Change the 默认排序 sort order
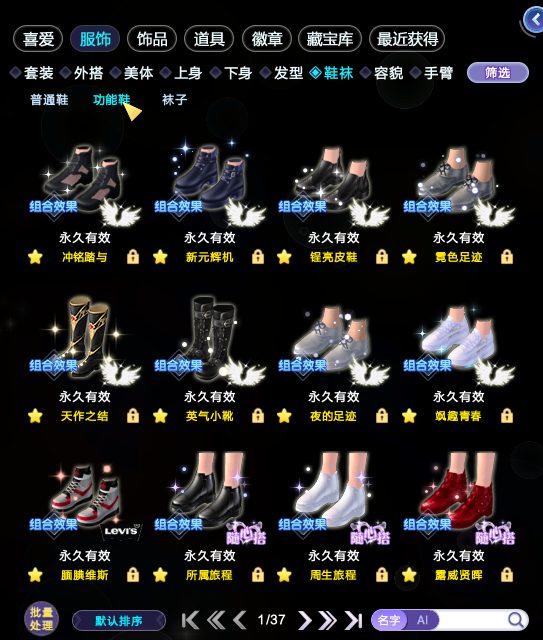This screenshot has height=640, width=543. click(x=119, y=621)
